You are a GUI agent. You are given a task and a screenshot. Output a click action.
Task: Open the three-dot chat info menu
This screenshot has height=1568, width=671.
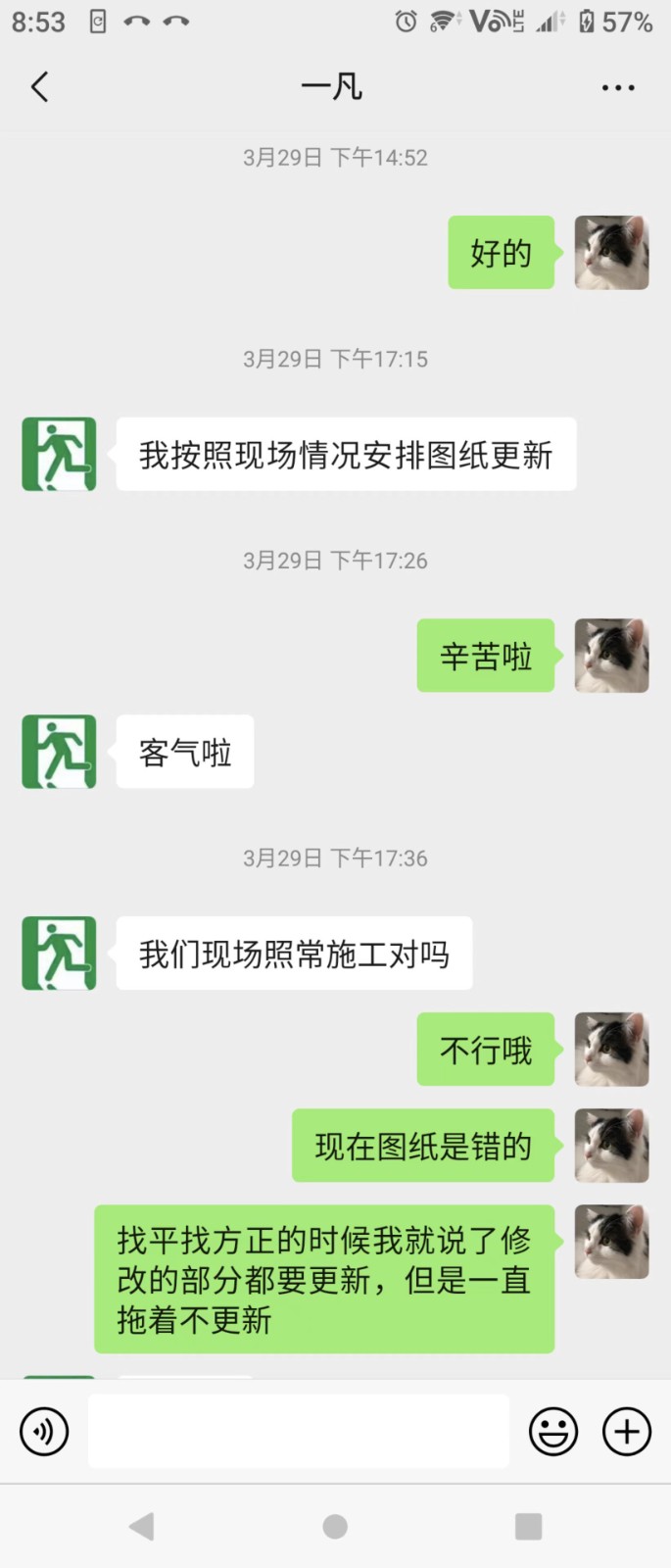click(617, 87)
